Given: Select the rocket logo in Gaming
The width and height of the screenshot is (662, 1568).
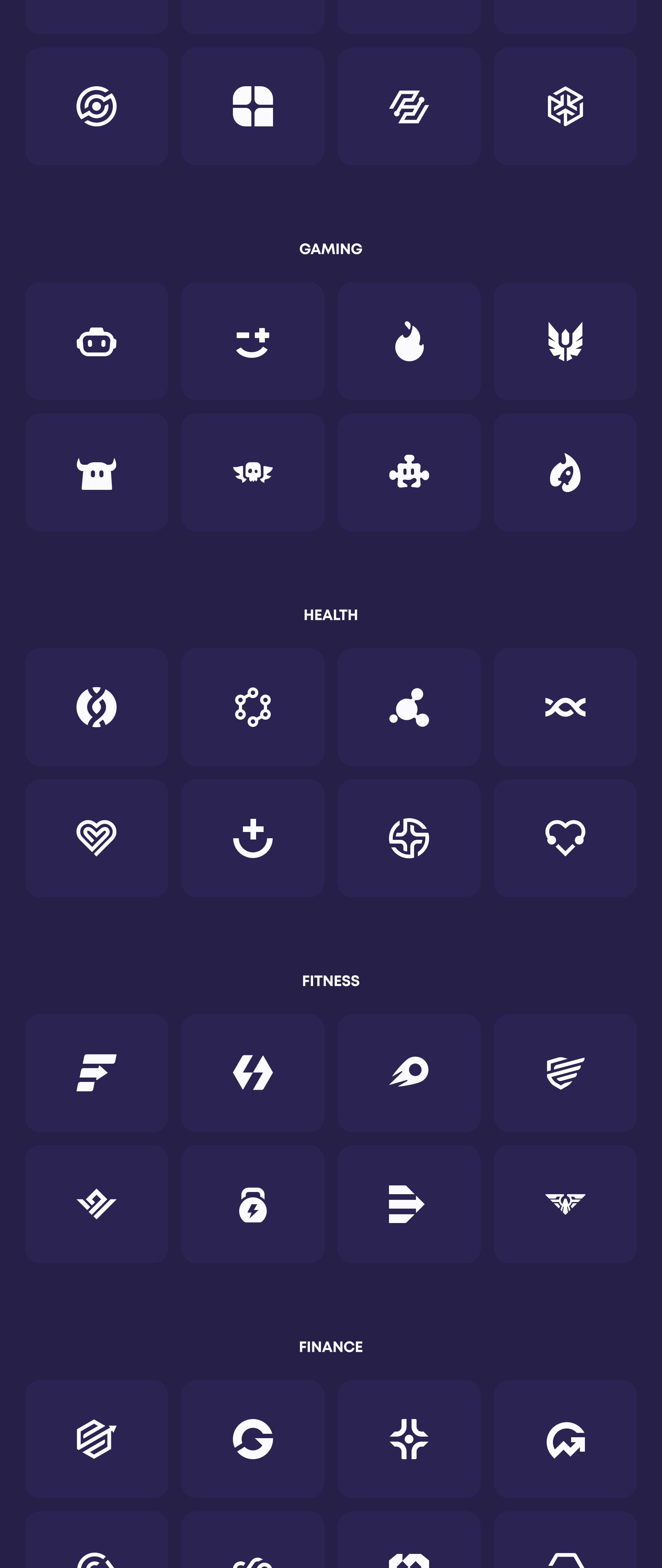Looking at the screenshot, I should tap(565, 472).
